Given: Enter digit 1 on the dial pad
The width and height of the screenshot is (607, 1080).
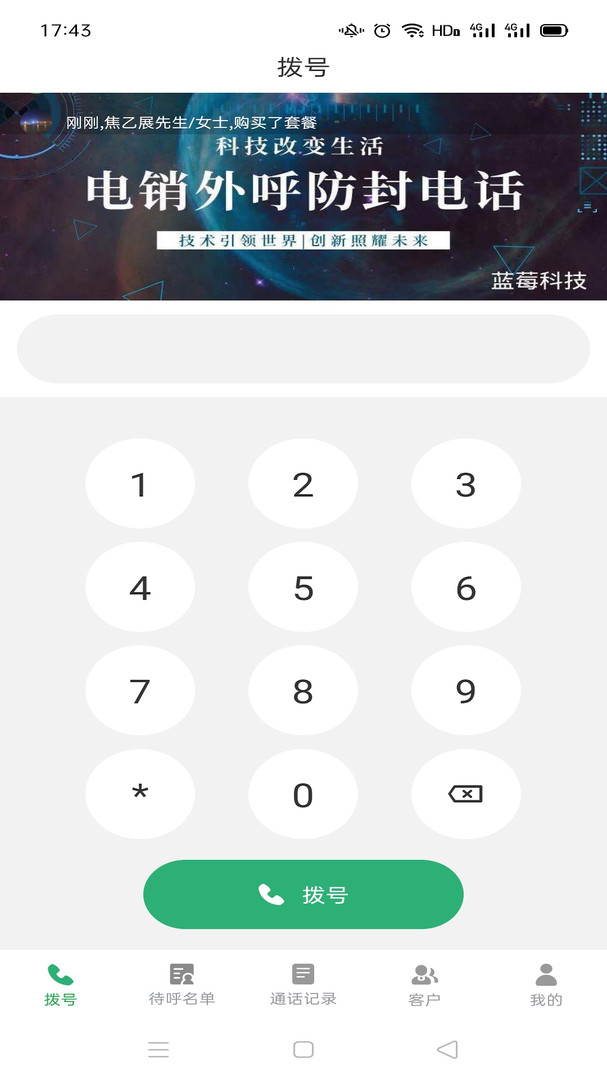Looking at the screenshot, I should pyautogui.click(x=140, y=484).
